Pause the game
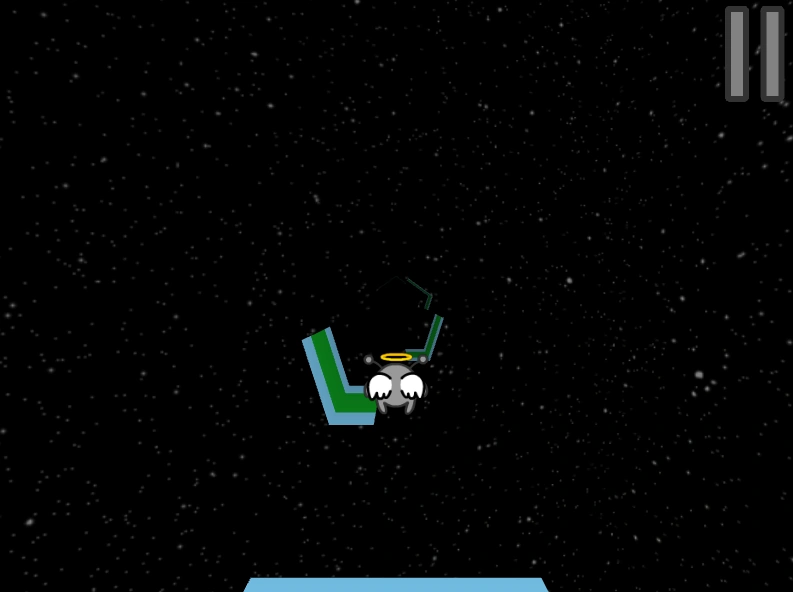 [x=754, y=53]
